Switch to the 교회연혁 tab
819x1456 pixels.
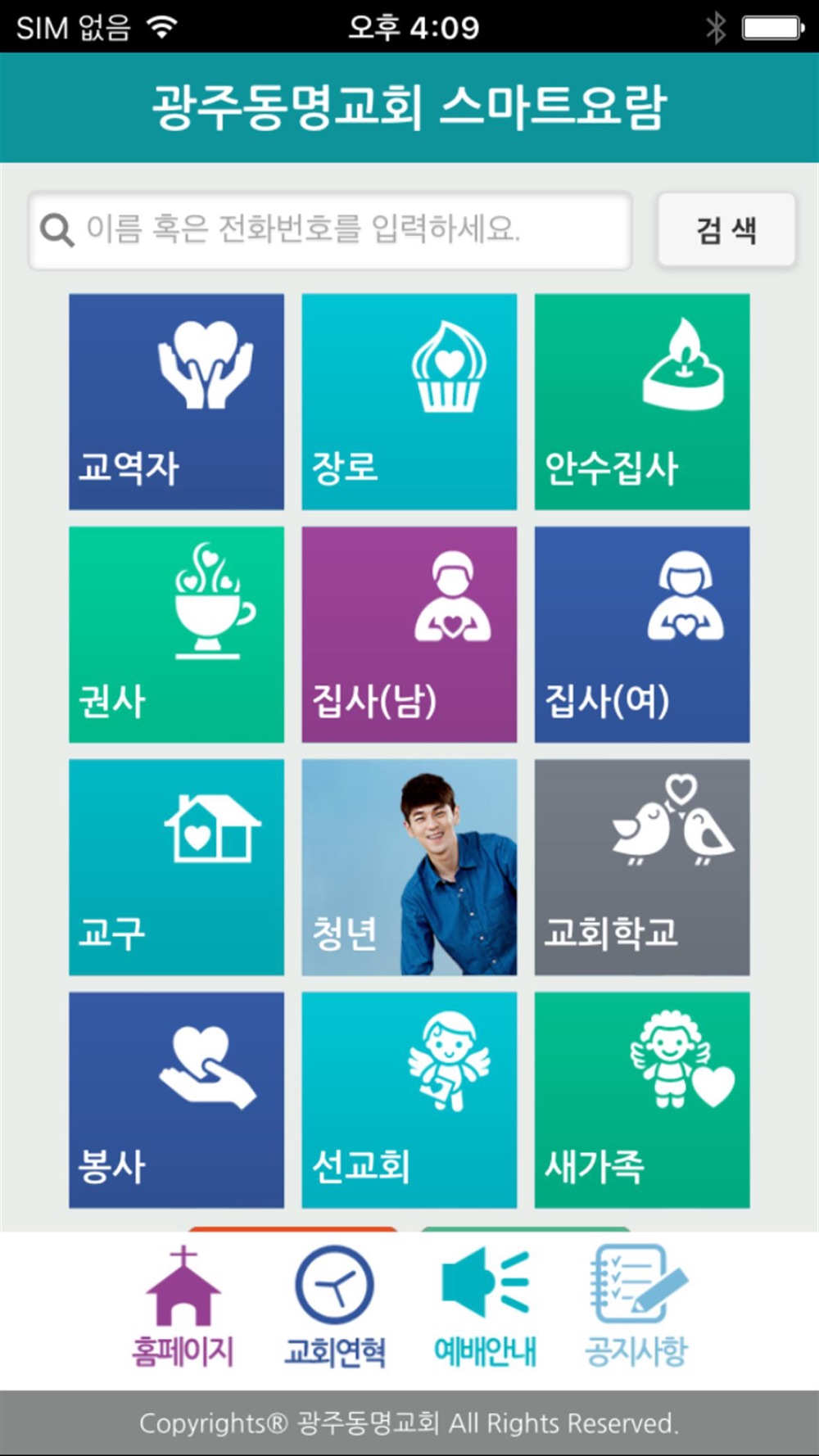point(334,1309)
